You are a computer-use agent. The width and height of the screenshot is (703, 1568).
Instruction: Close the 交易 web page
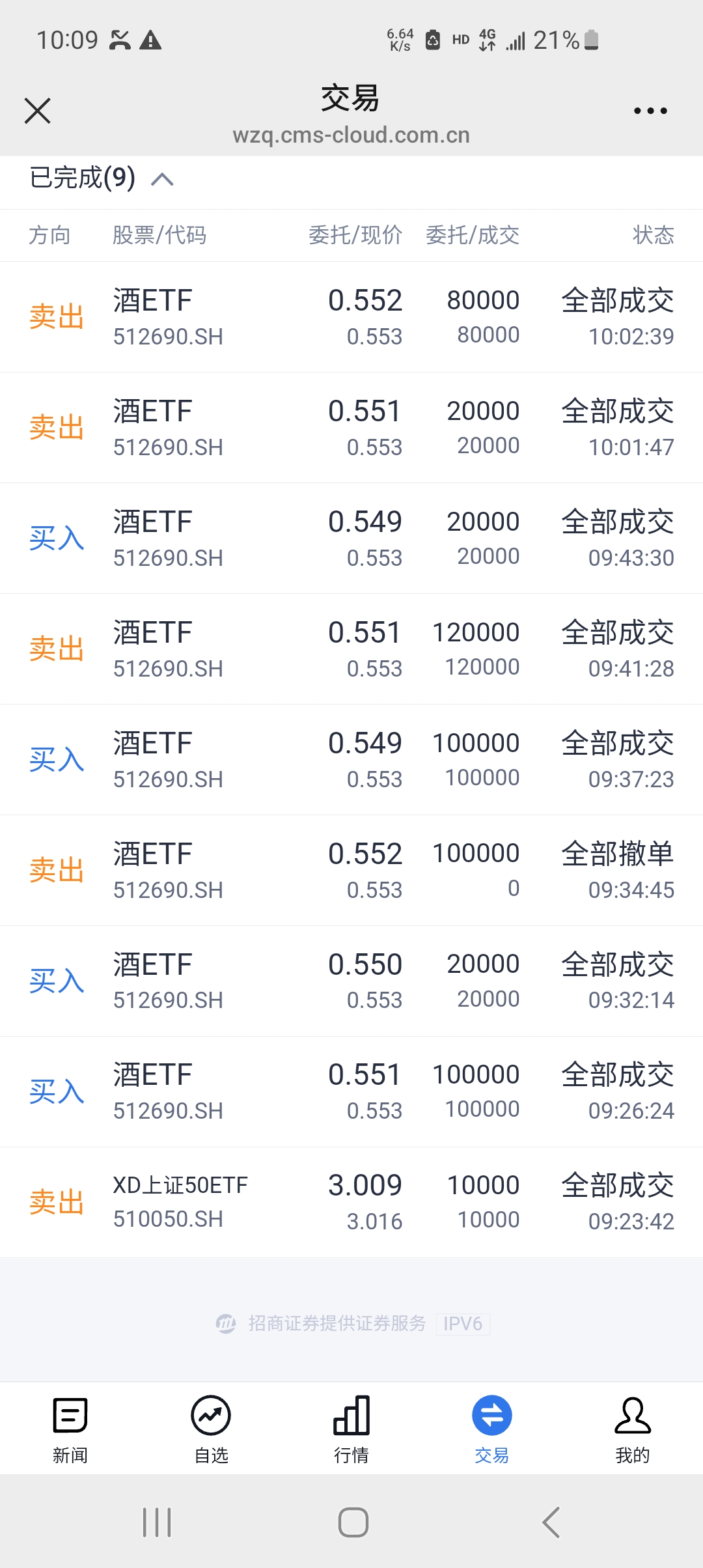[37, 111]
